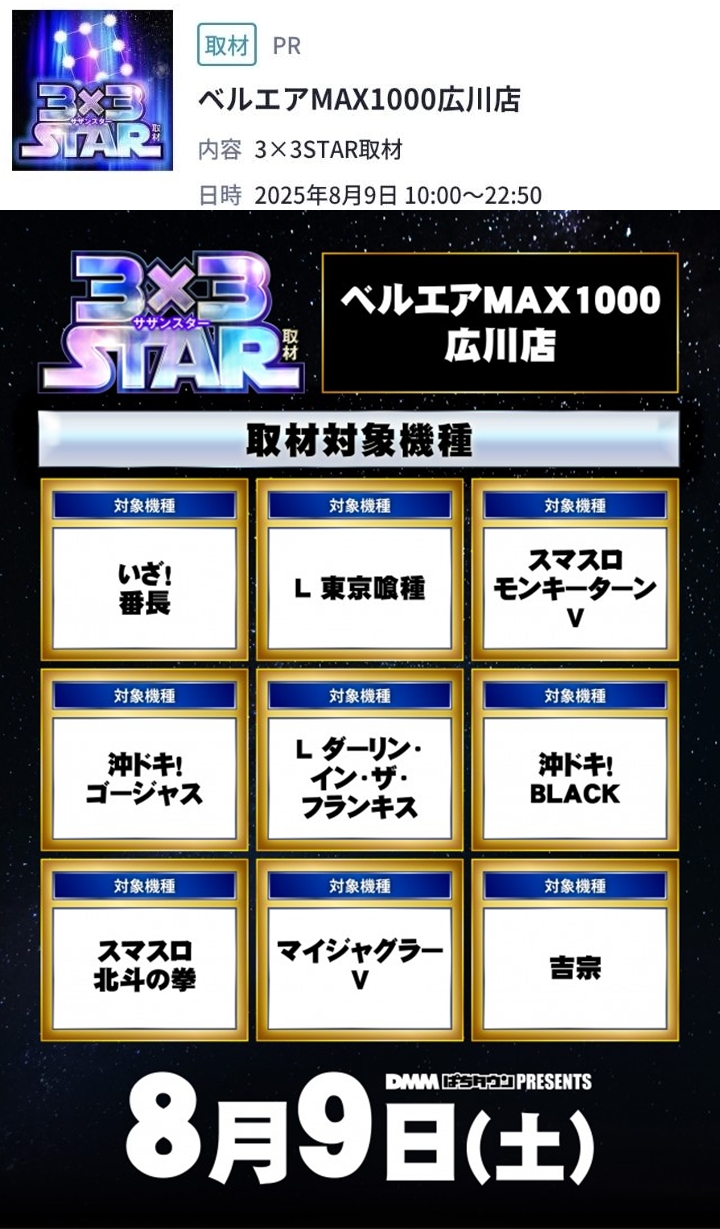View the 取材対象機種 poster image

coord(360,720)
